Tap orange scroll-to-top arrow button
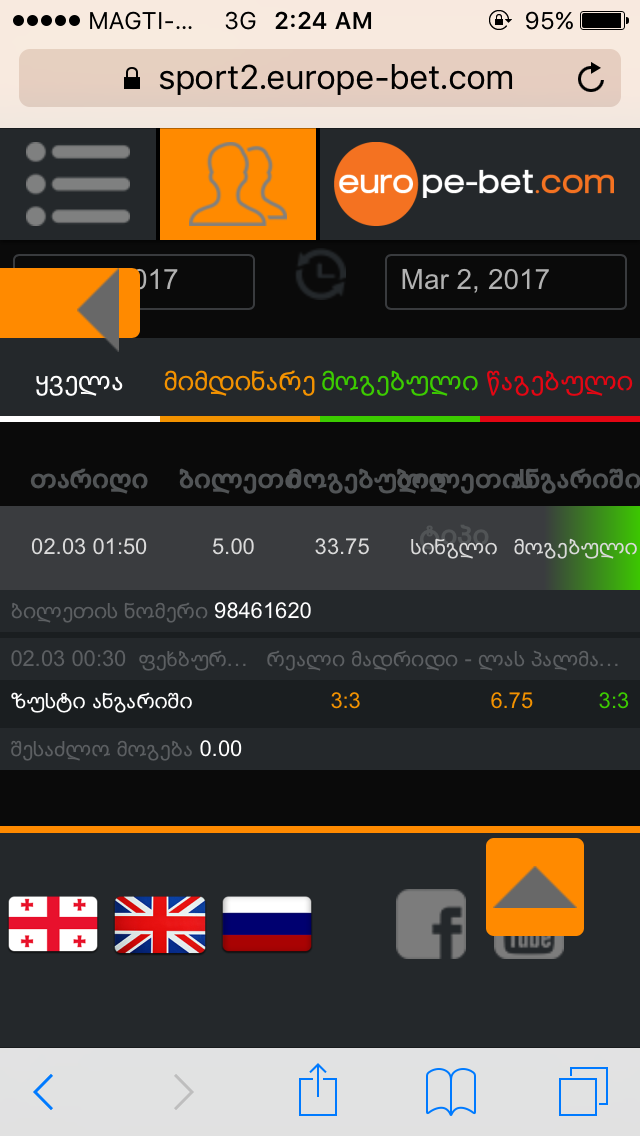Viewport: 640px width, 1136px height. click(x=535, y=886)
